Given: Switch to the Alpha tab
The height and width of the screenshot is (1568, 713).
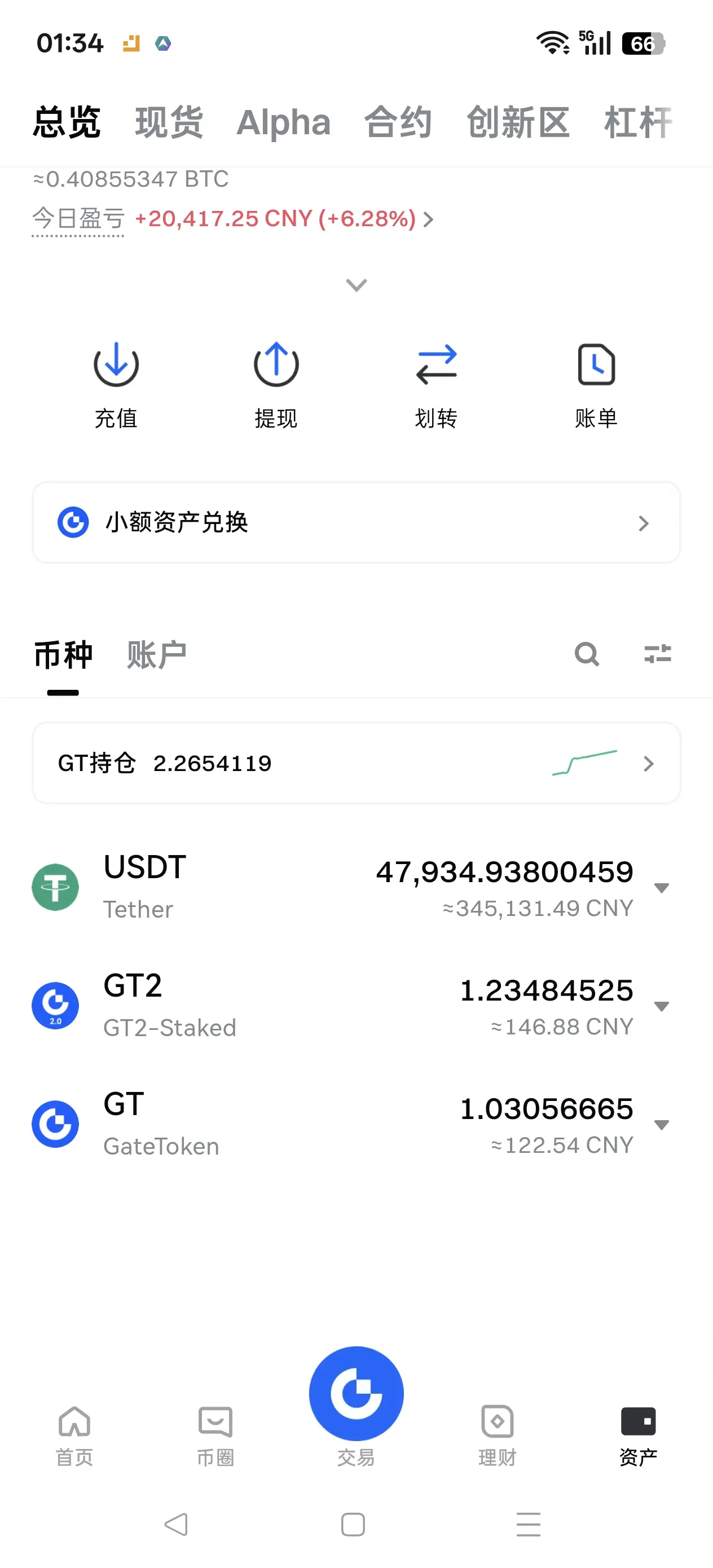Looking at the screenshot, I should click(283, 122).
